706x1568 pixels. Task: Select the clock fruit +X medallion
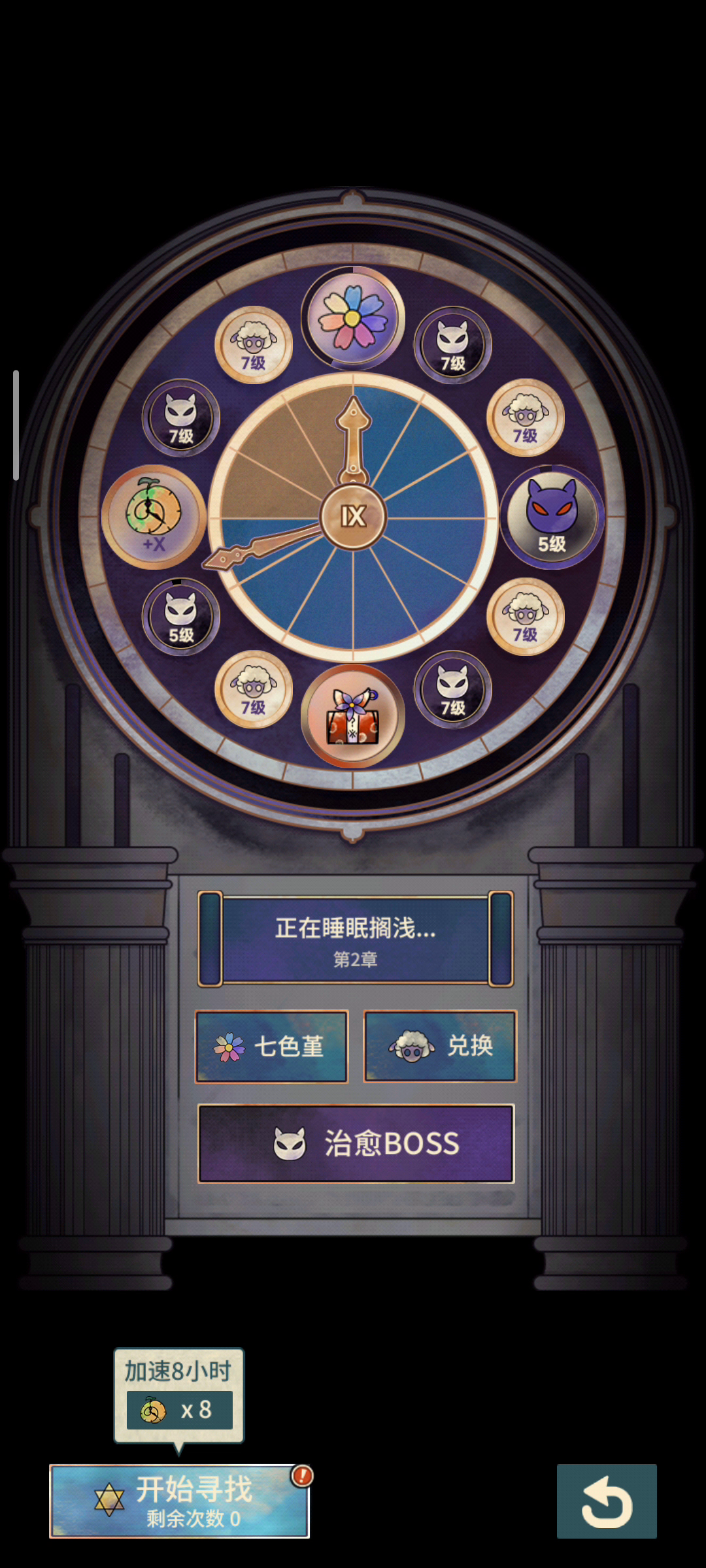click(x=154, y=517)
